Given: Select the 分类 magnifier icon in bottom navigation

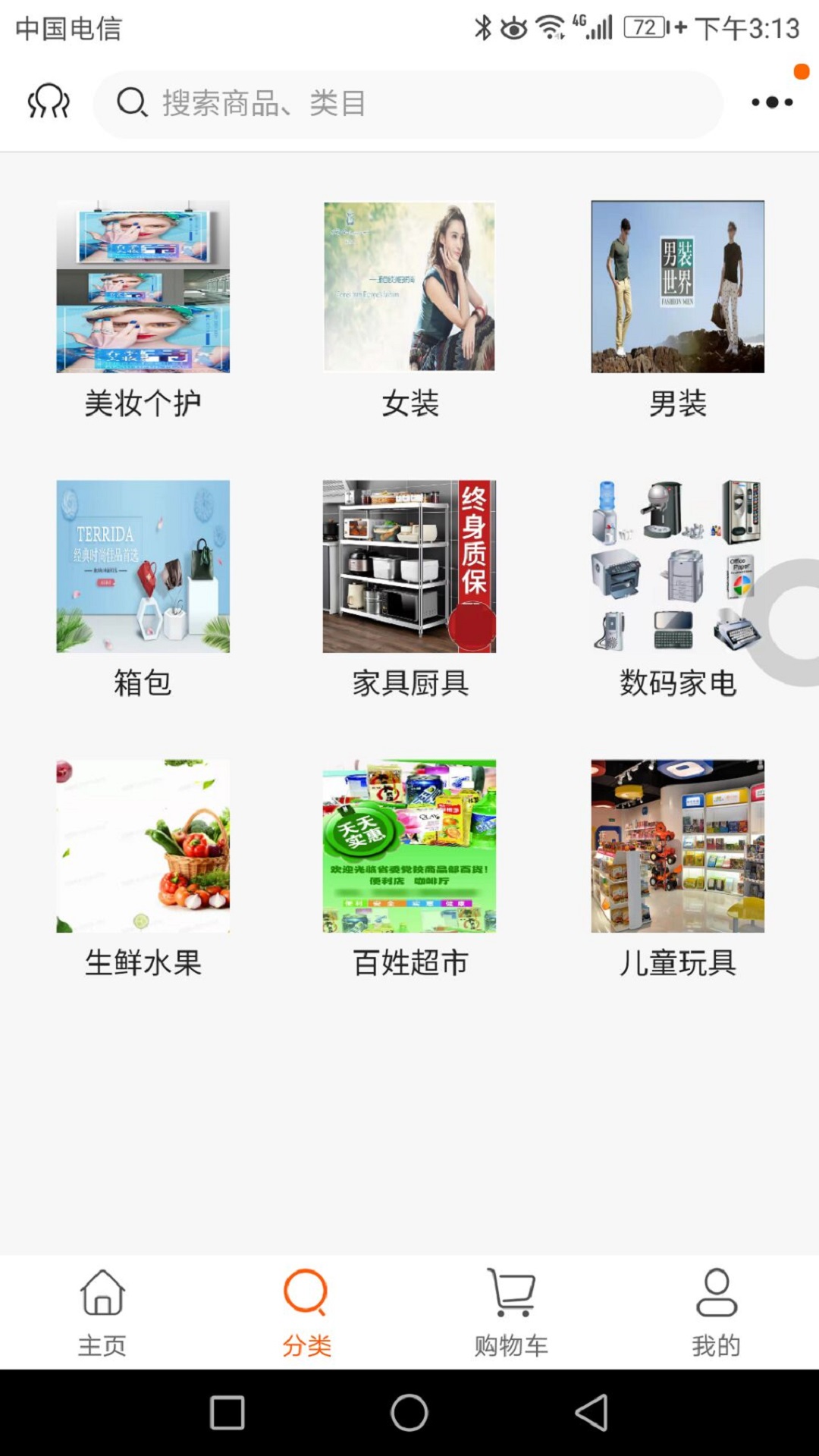Looking at the screenshot, I should point(306,1295).
